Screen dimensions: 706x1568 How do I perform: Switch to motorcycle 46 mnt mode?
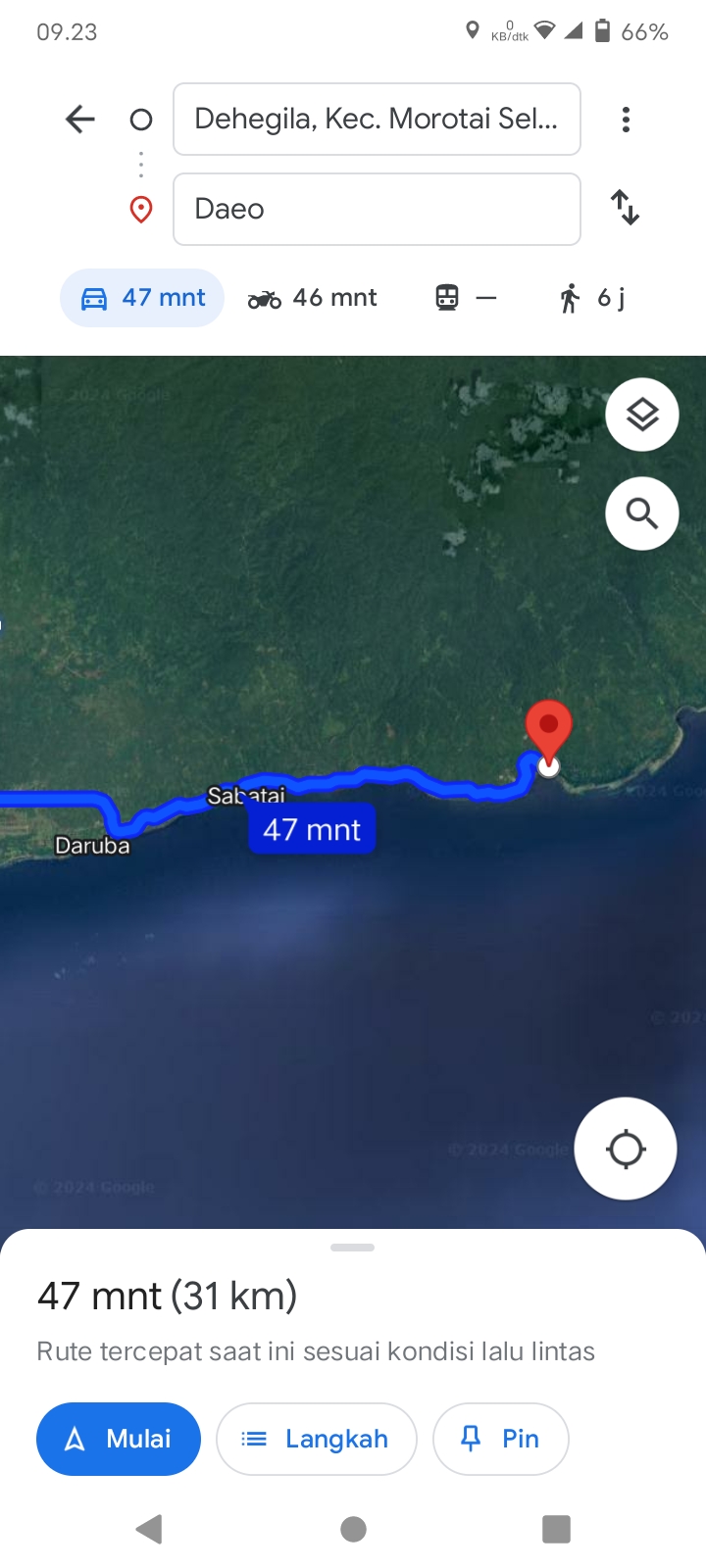point(312,298)
